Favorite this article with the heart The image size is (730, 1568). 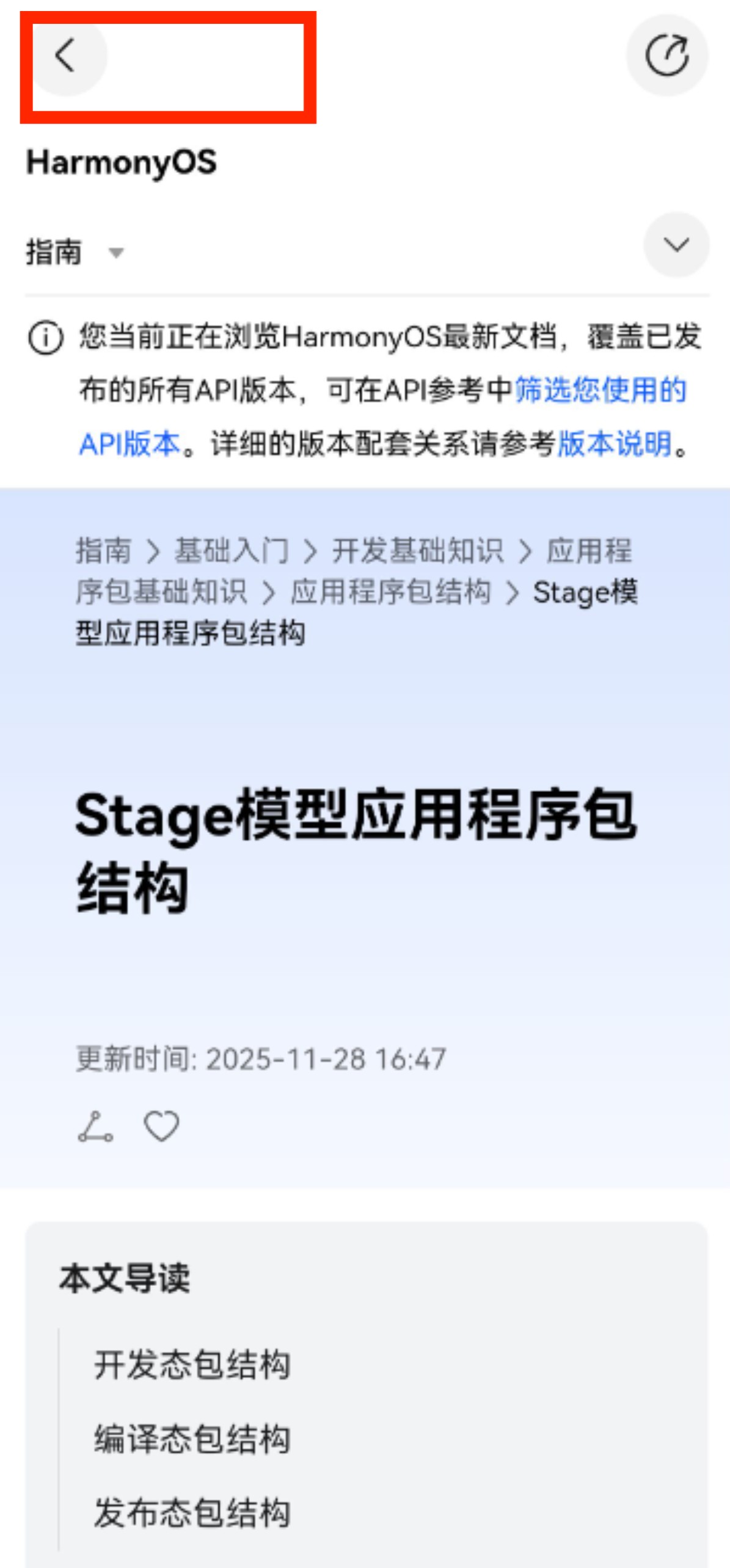(x=161, y=1125)
